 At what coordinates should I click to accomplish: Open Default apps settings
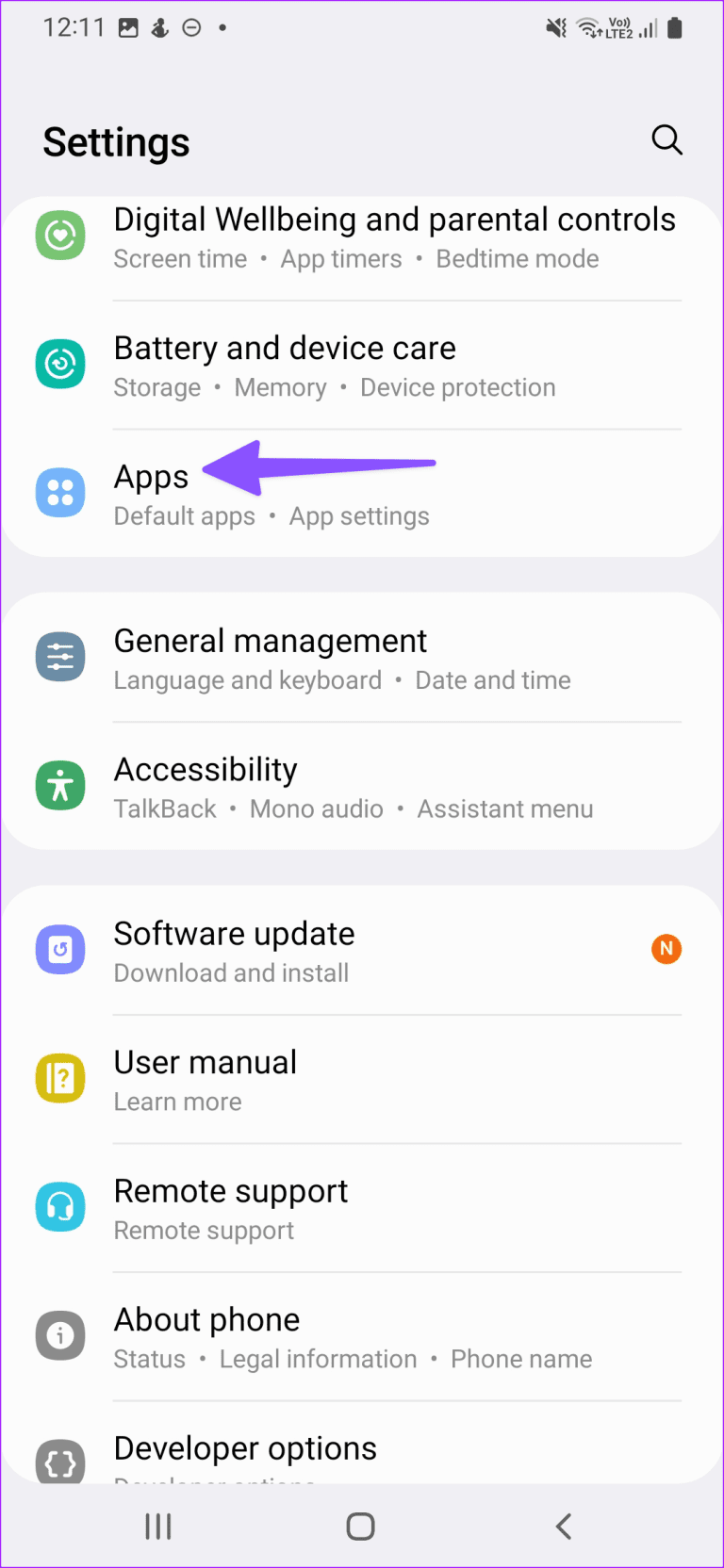(x=184, y=515)
